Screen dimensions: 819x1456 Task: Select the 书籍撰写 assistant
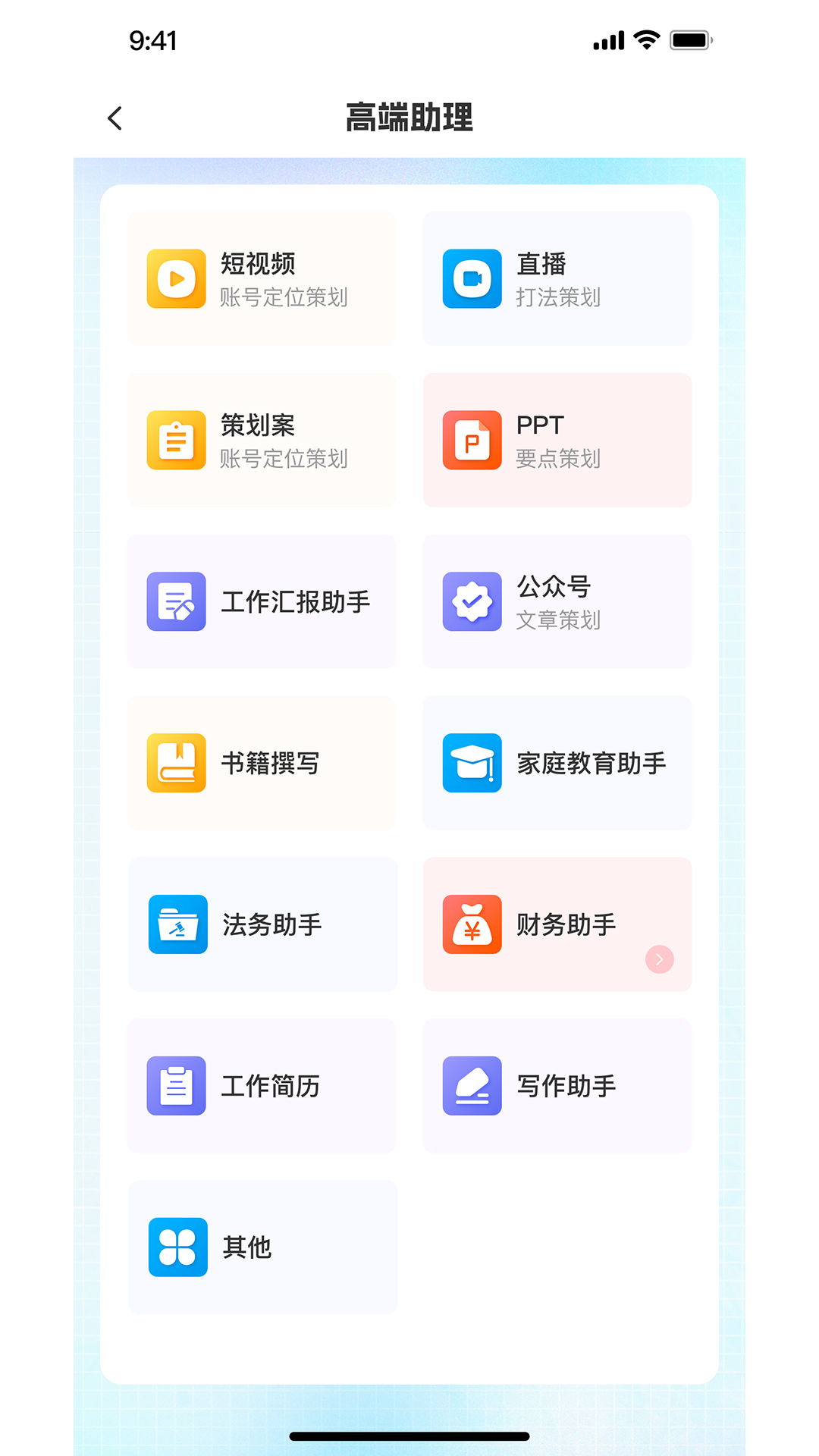[262, 763]
